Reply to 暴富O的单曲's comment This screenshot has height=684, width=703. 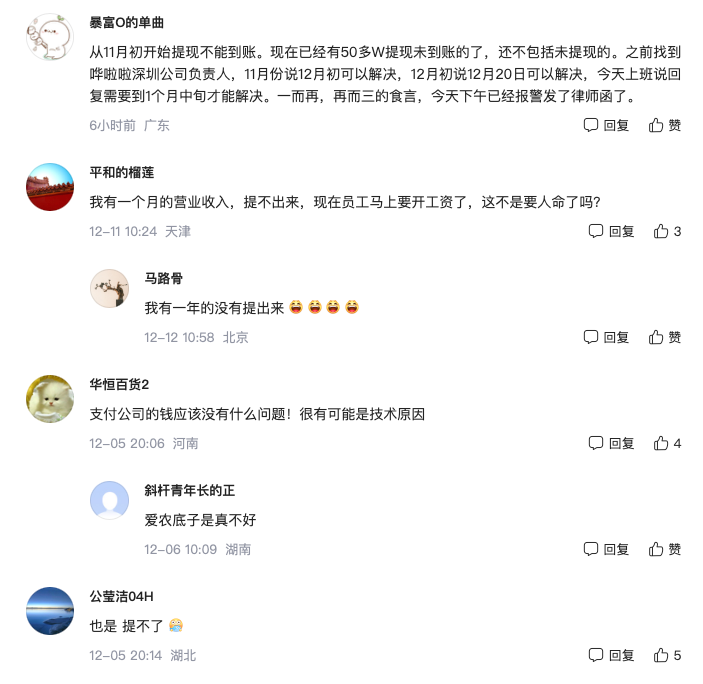(x=606, y=125)
